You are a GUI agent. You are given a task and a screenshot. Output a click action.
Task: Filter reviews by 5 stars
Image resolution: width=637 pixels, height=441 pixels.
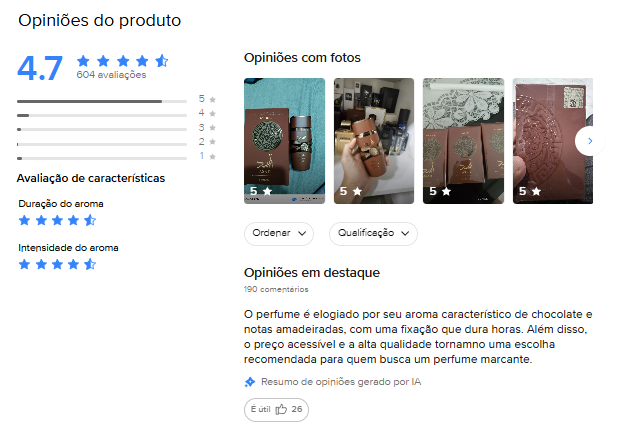coord(116,99)
